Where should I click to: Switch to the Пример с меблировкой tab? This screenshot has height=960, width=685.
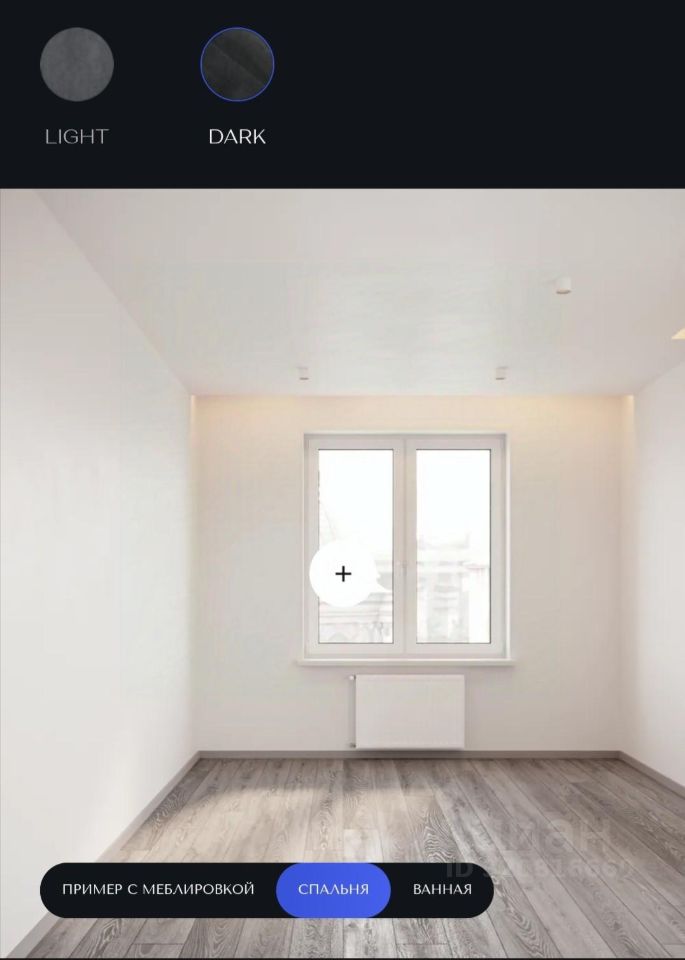(158, 889)
